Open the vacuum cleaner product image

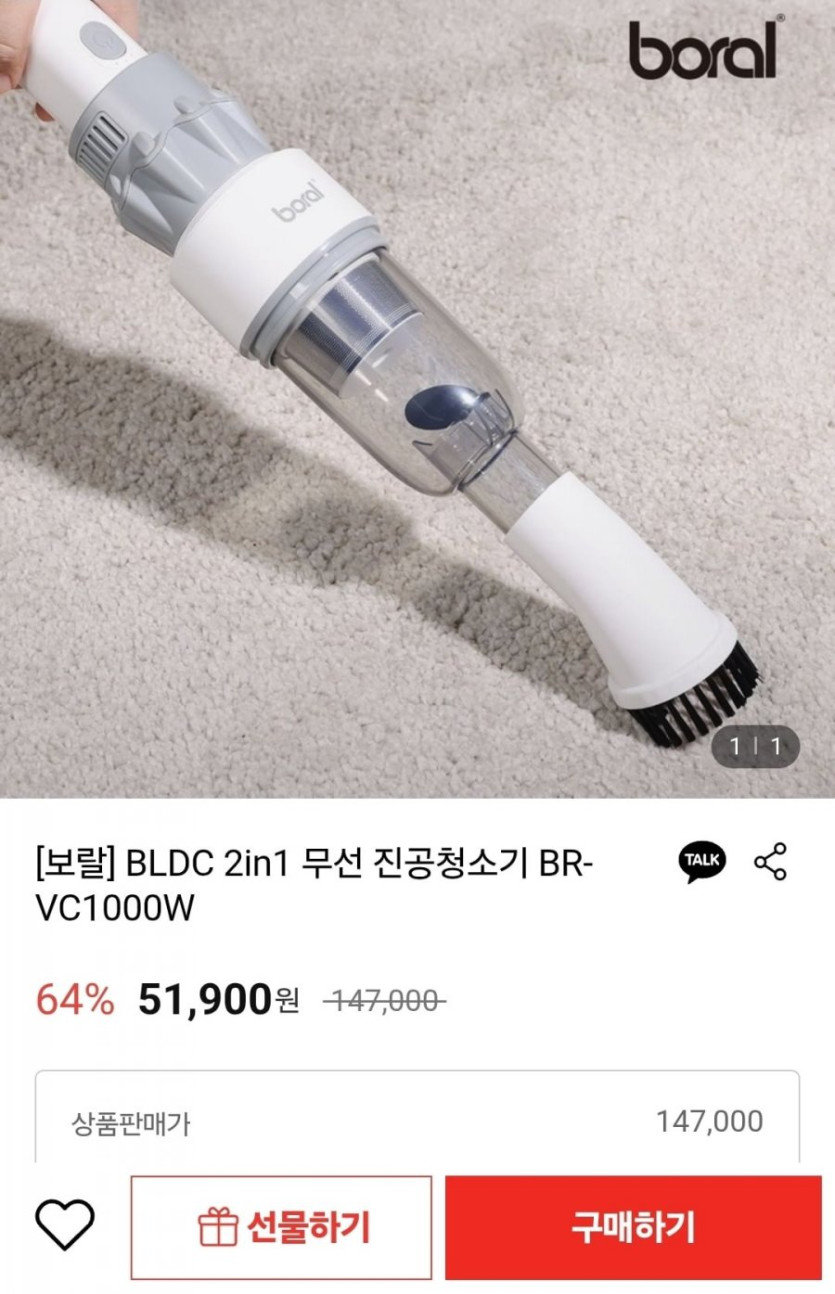[417, 400]
